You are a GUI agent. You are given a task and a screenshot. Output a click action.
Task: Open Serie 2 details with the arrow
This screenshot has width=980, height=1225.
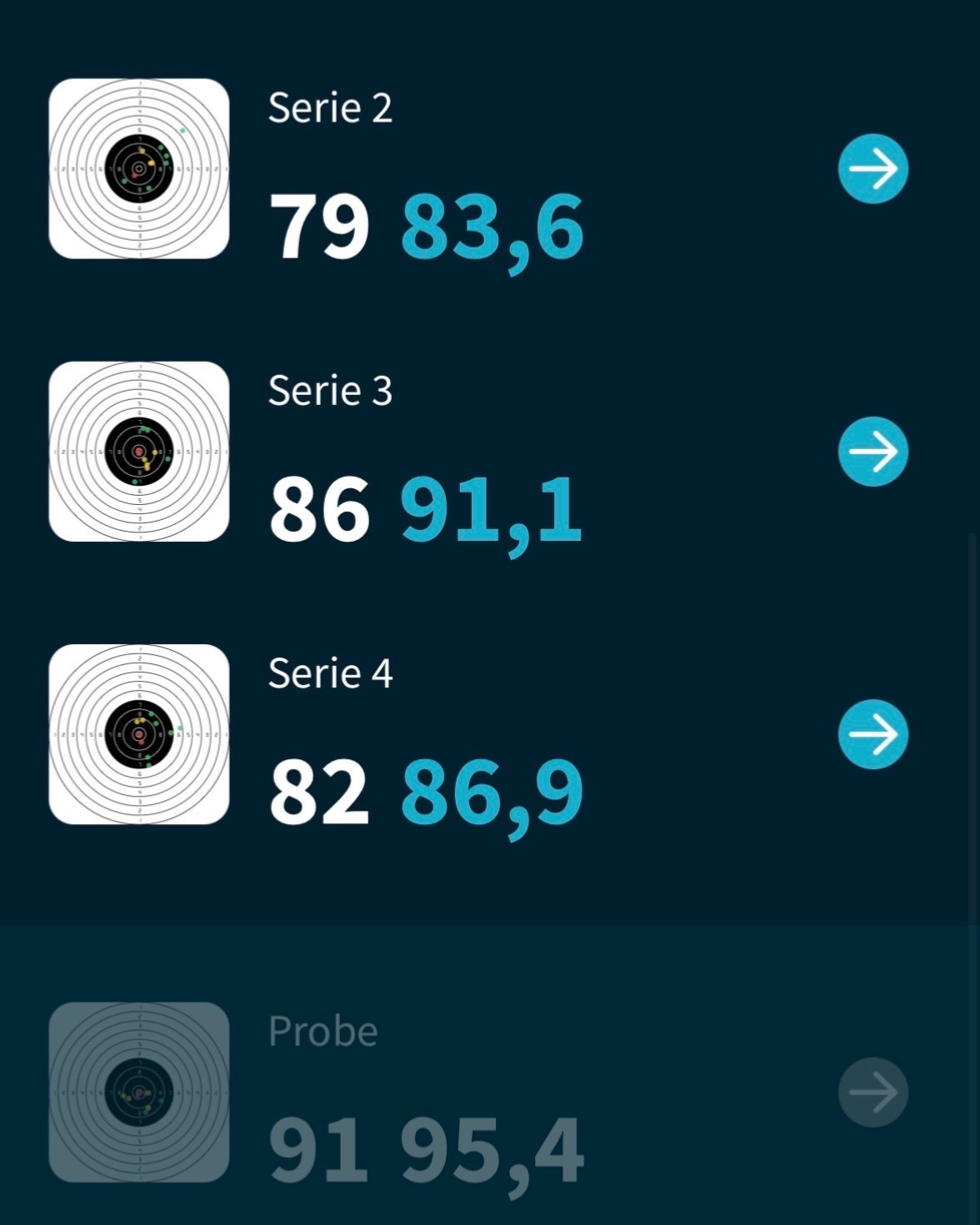click(x=872, y=168)
